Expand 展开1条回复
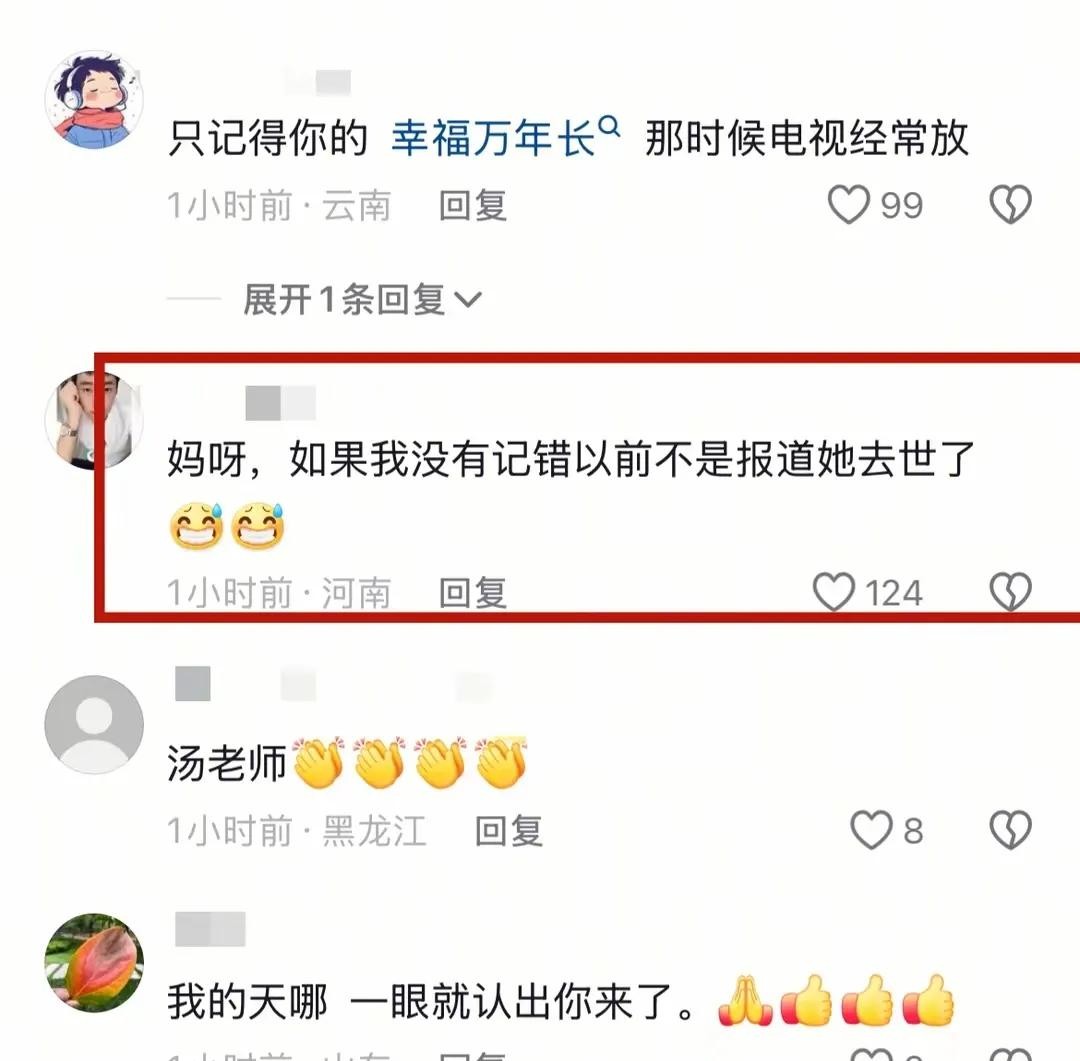The height and width of the screenshot is (1061, 1080). (362, 299)
